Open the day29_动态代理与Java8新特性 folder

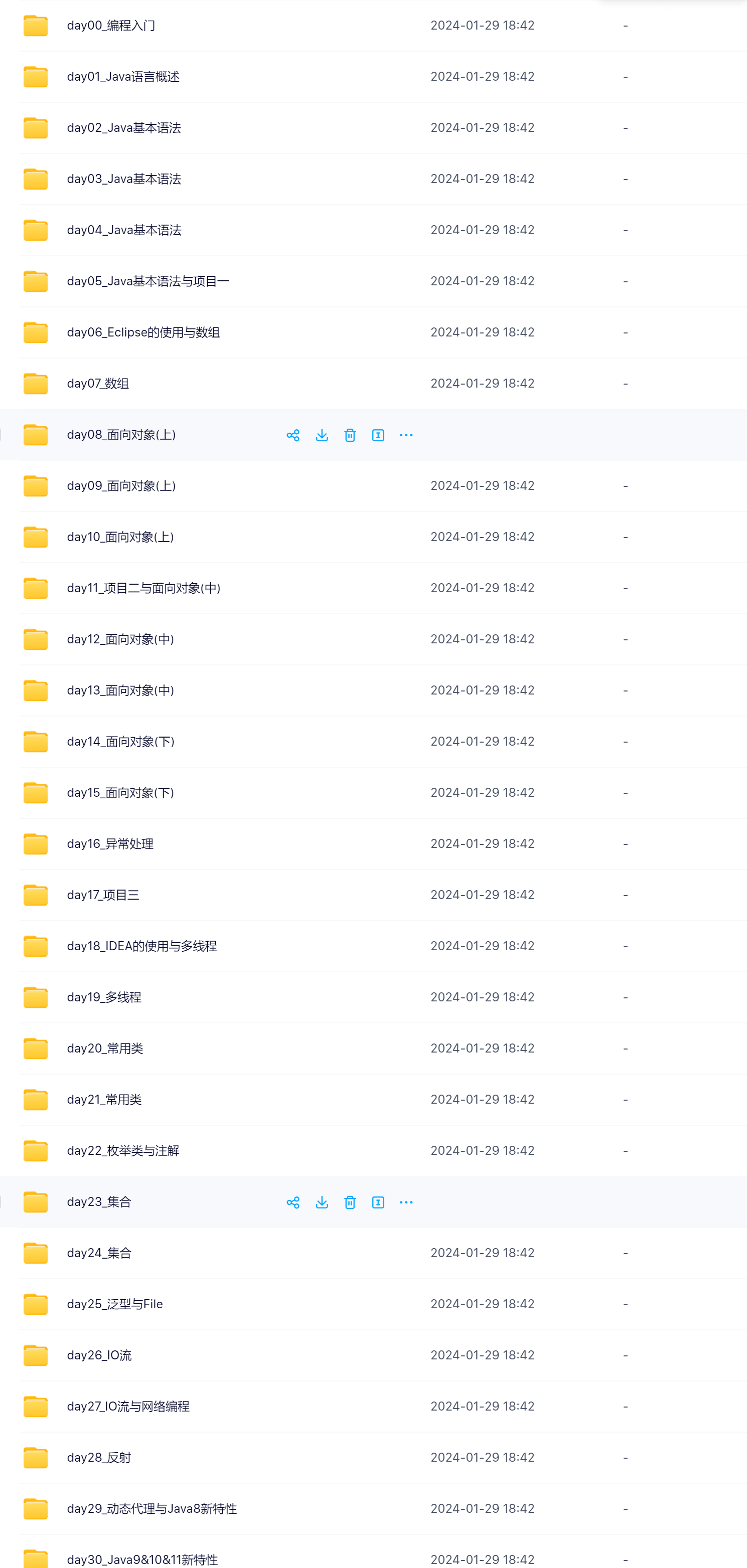click(152, 1508)
